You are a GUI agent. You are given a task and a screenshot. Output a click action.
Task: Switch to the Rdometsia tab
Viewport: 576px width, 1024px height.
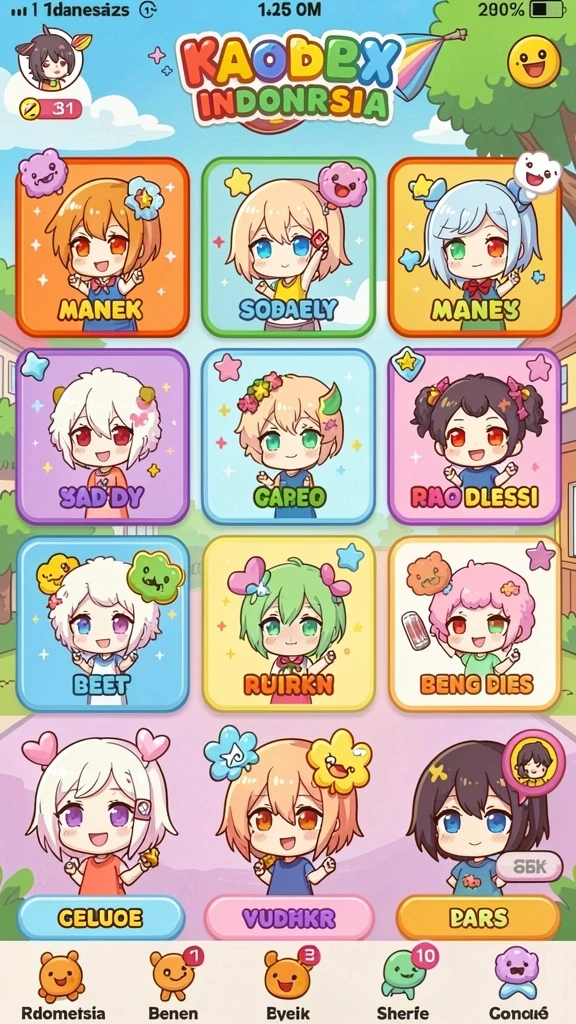click(63, 984)
